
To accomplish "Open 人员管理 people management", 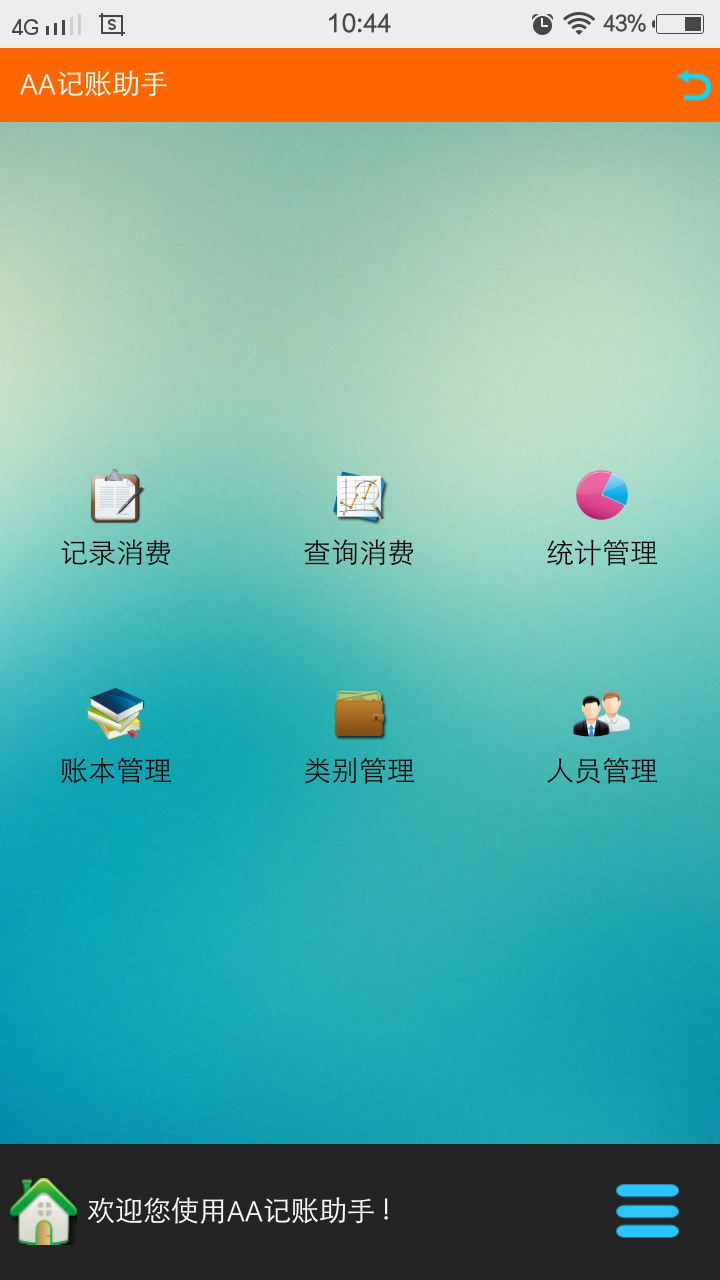I will click(x=602, y=736).
